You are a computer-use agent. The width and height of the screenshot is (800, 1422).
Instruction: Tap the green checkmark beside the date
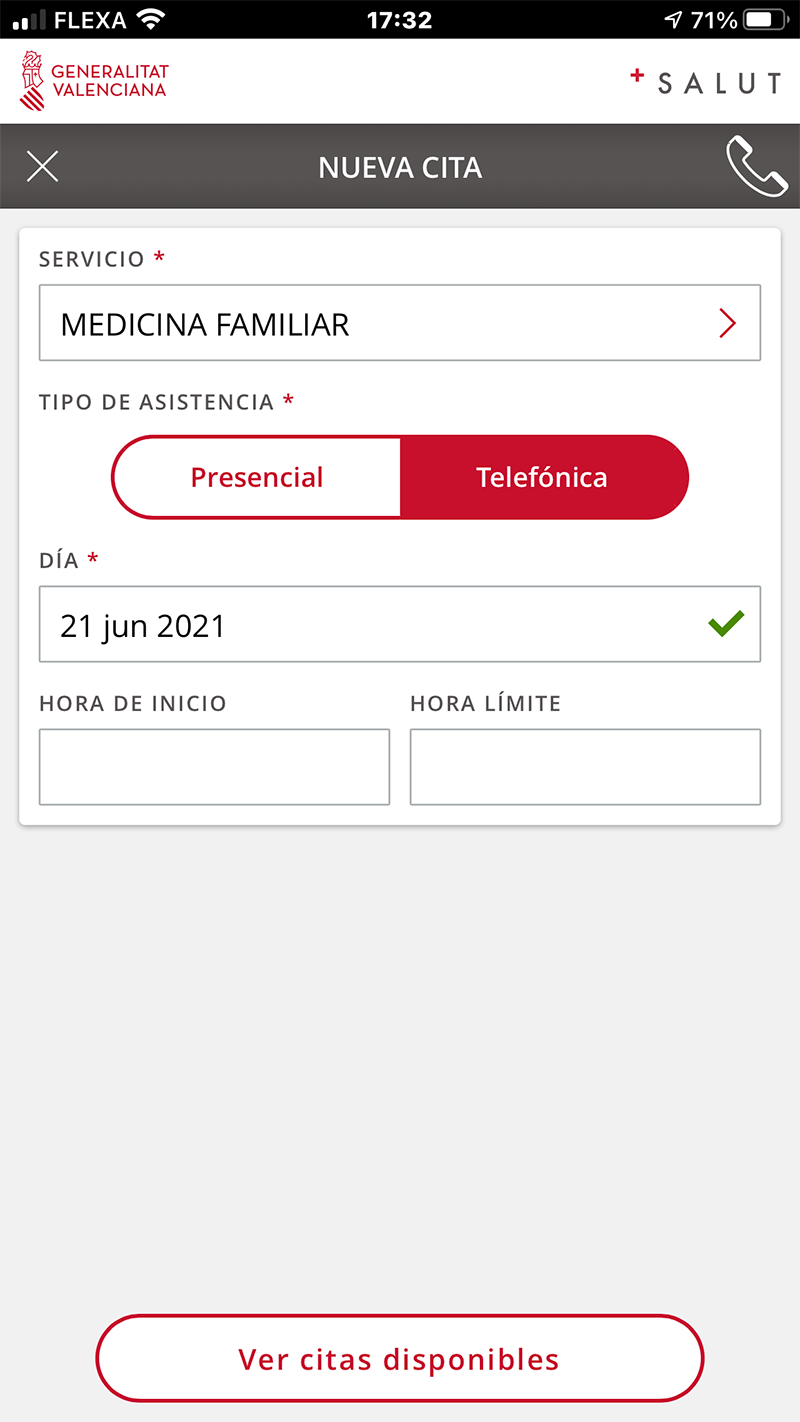726,623
